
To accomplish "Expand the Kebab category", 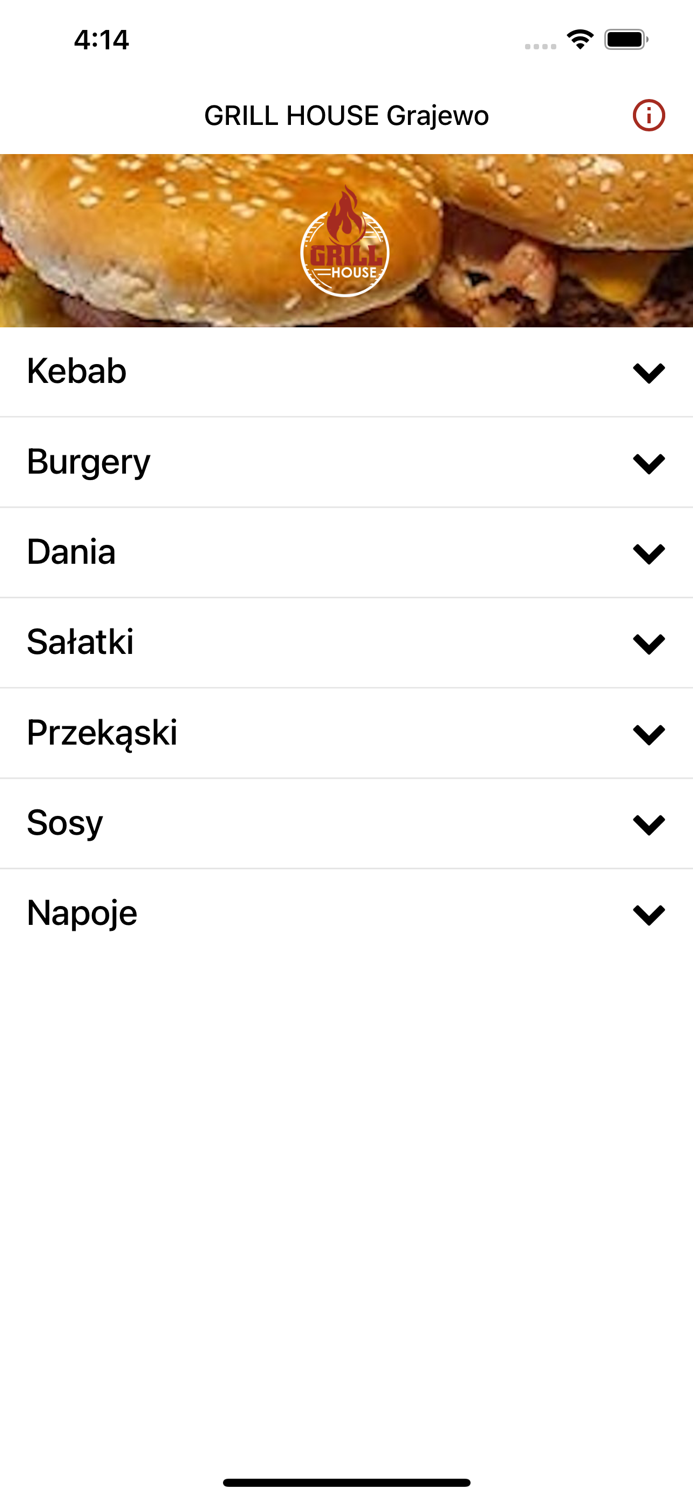I will tap(346, 372).
